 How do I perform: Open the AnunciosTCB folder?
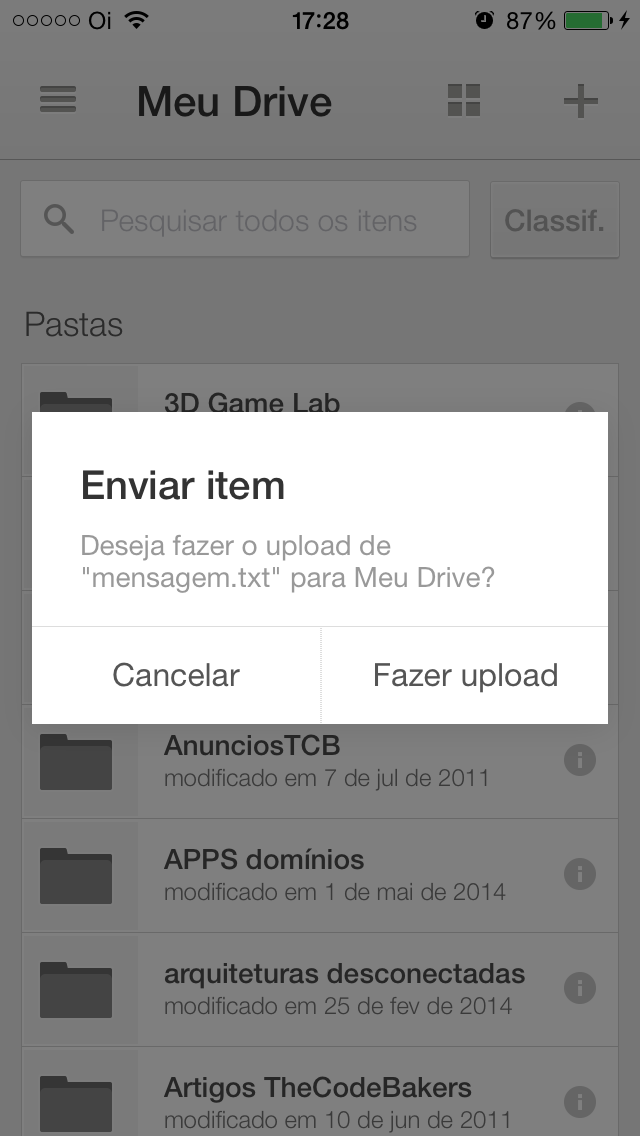tap(320, 761)
